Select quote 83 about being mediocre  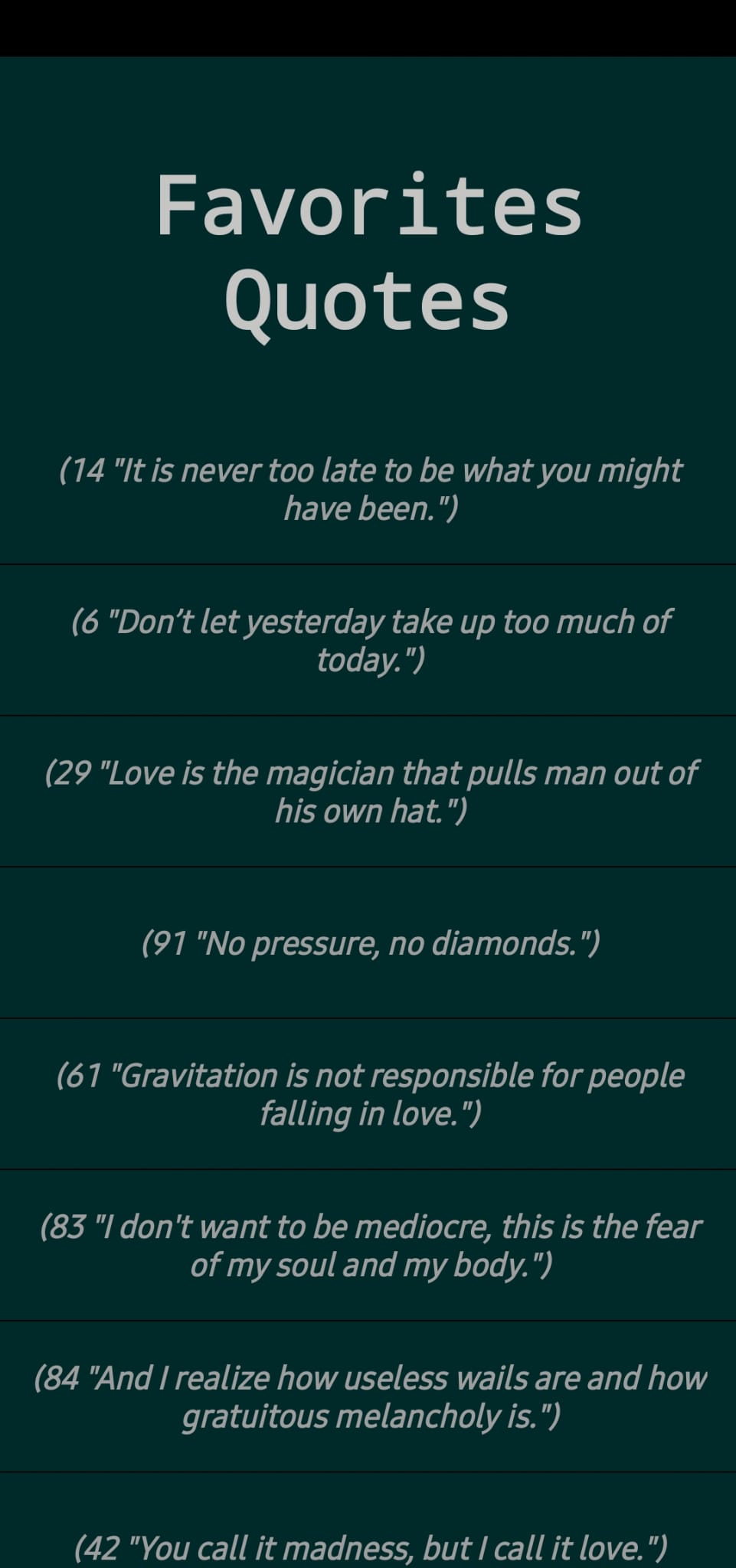(x=370, y=1245)
